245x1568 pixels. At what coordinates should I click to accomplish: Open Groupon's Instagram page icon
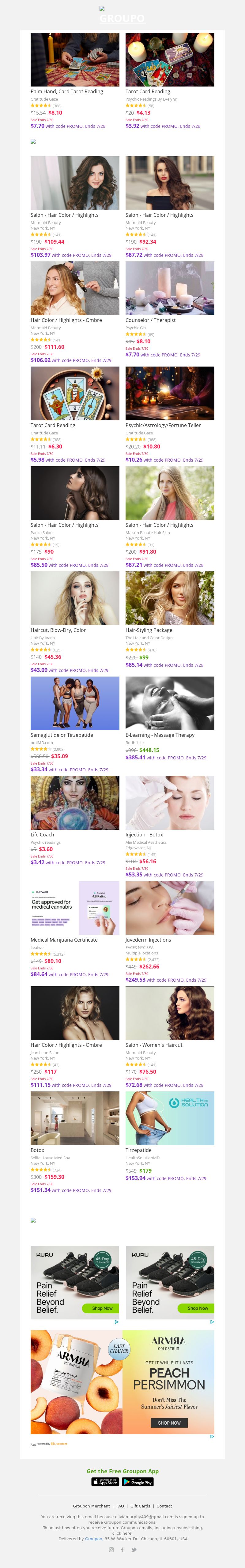[x=111, y=1550]
